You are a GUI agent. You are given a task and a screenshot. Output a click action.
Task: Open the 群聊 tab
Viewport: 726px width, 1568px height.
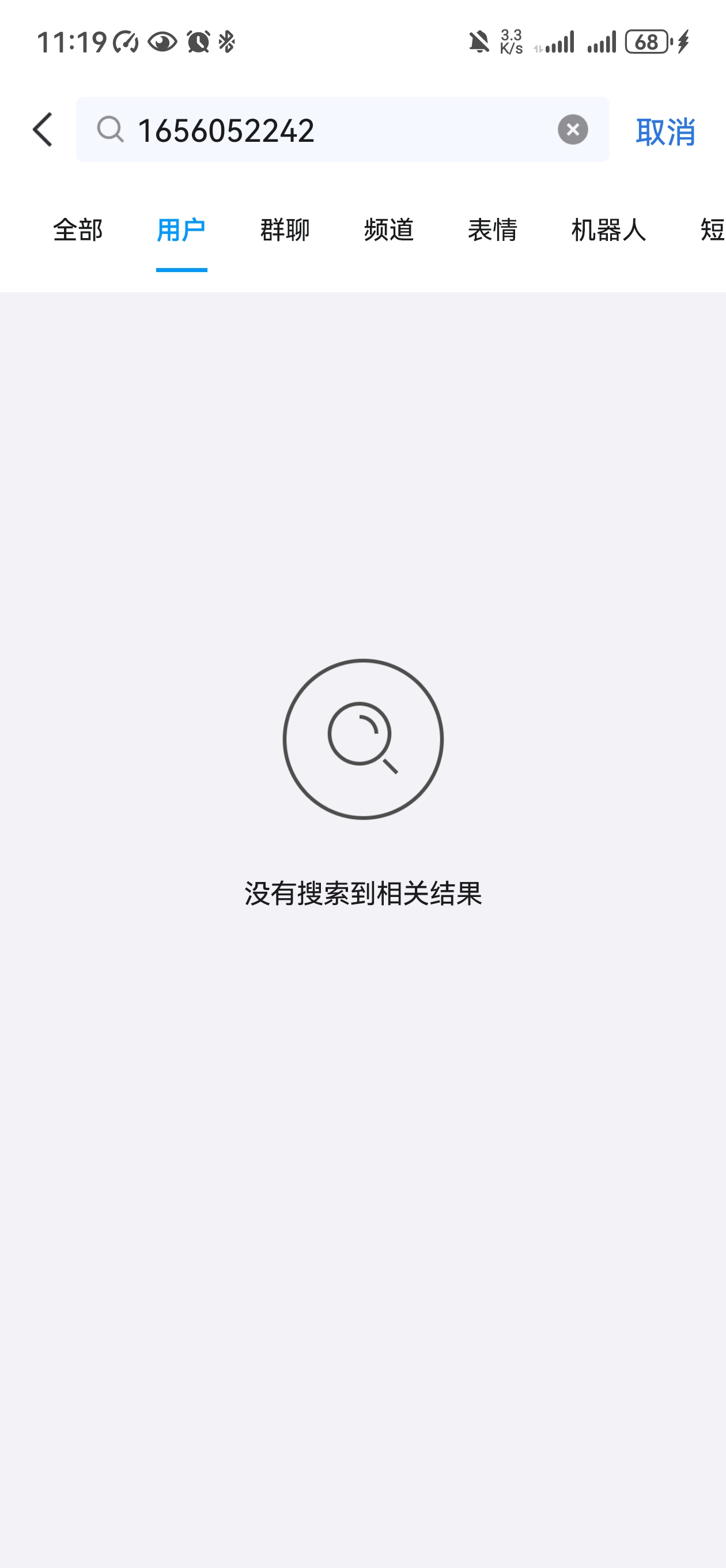[x=285, y=230]
